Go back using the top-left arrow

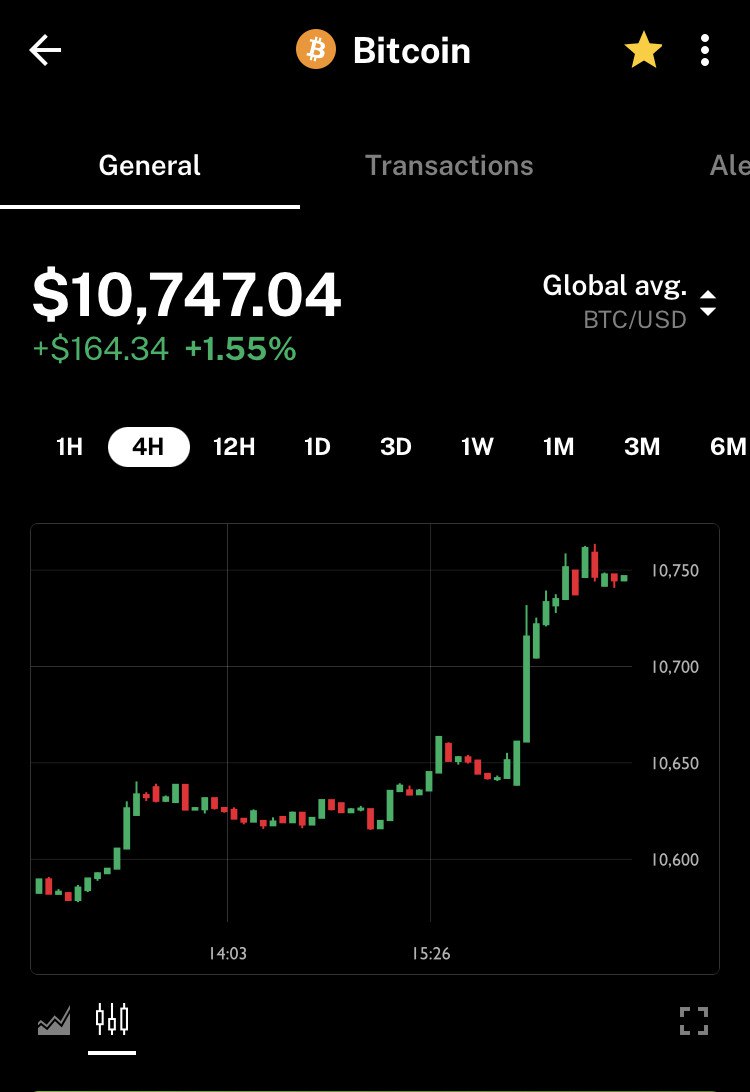(45, 51)
